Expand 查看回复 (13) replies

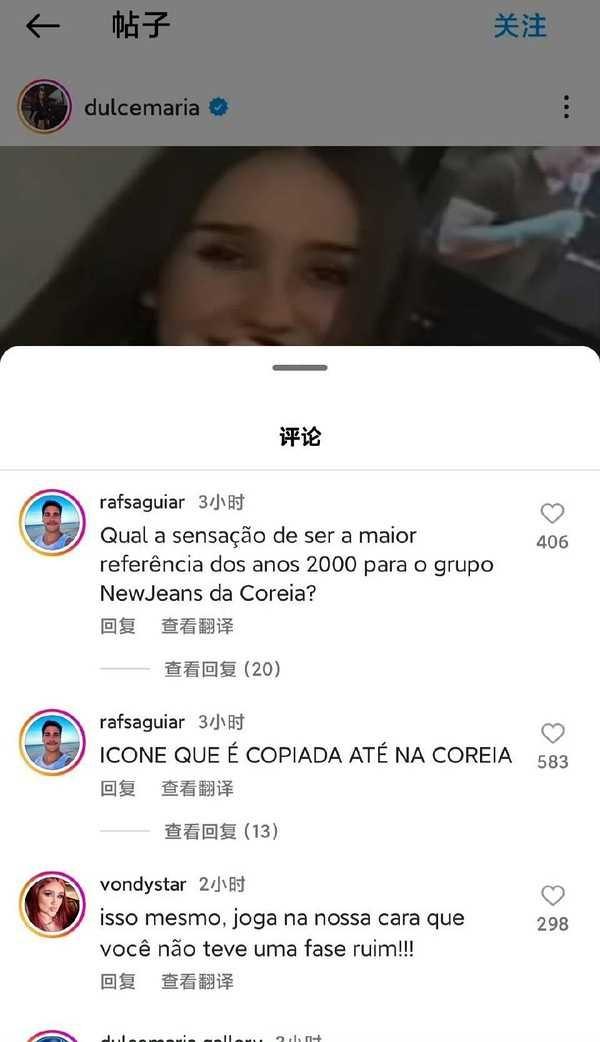coord(222,831)
